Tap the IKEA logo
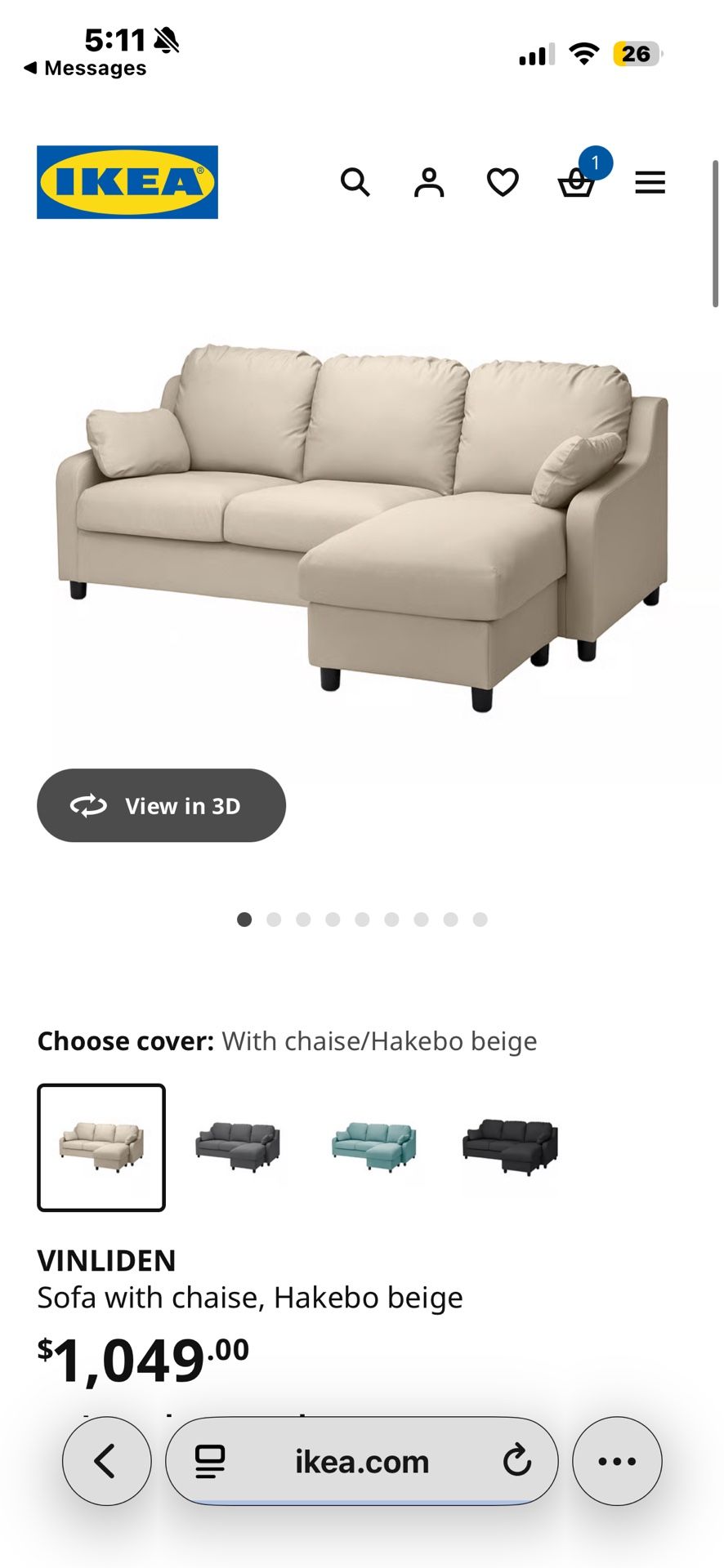Screen dimensions: 724x1568 (x=127, y=182)
